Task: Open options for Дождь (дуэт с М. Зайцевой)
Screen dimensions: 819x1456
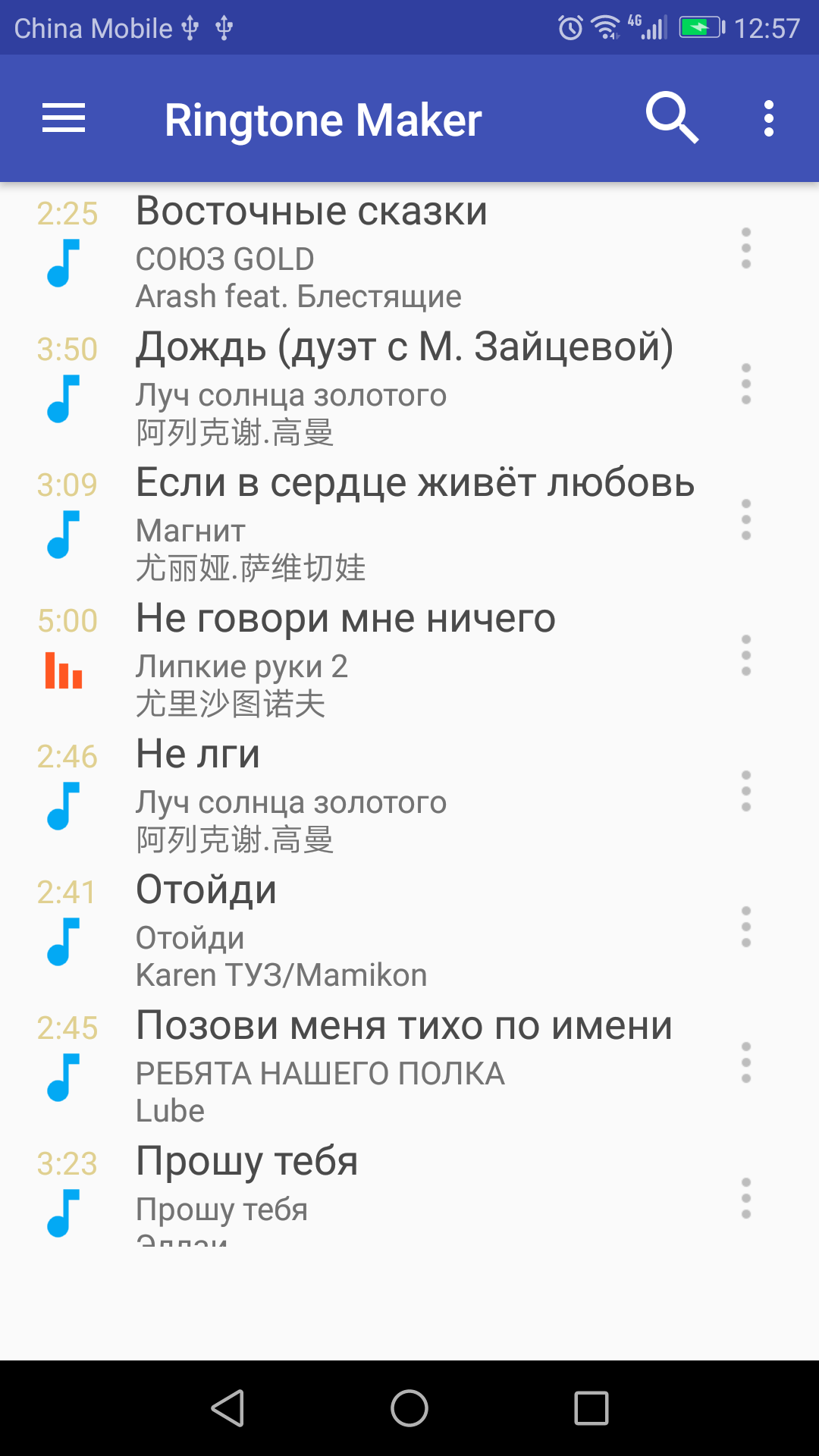Action: [x=746, y=384]
